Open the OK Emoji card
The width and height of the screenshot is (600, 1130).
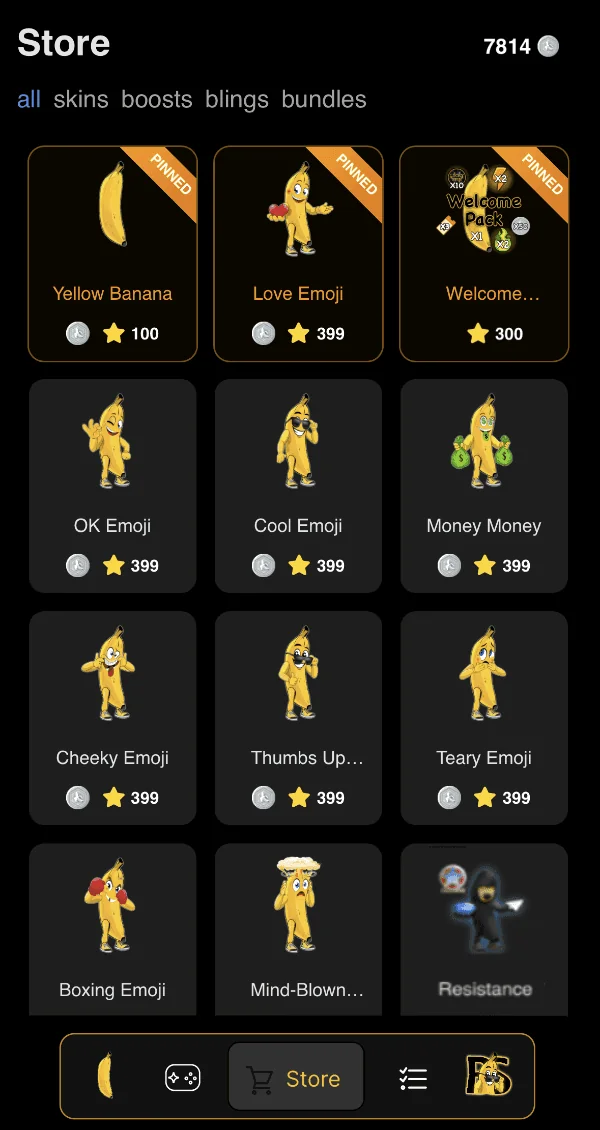[112, 486]
